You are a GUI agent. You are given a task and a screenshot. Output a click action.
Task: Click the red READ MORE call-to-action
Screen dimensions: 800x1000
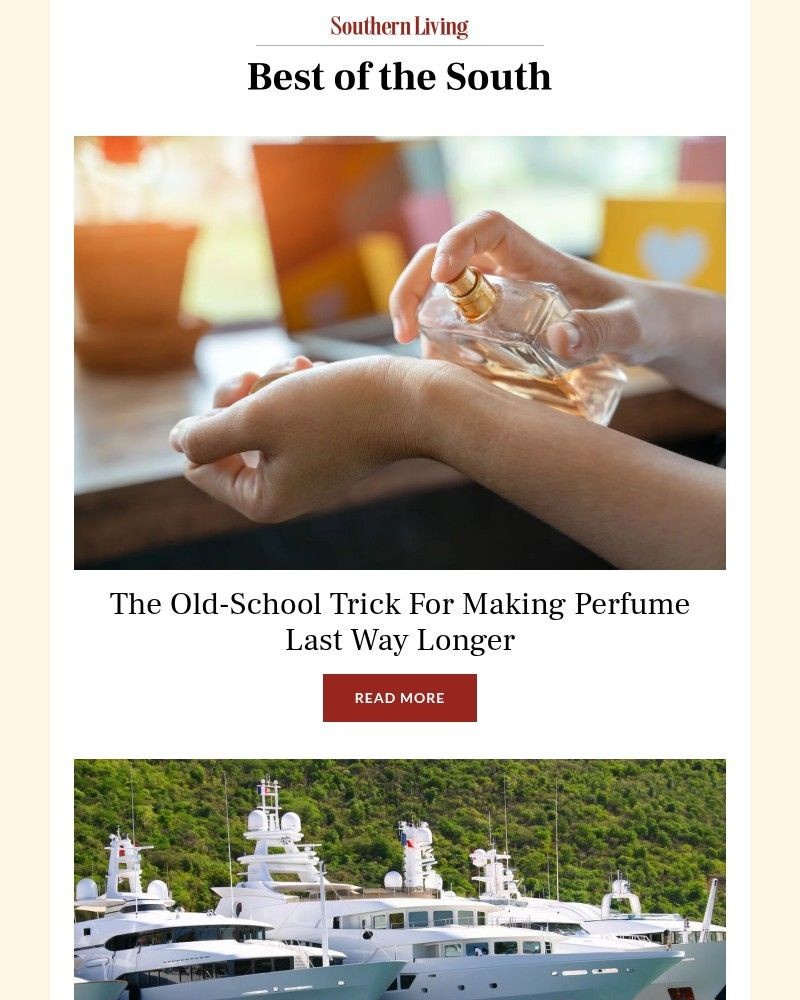pos(399,698)
